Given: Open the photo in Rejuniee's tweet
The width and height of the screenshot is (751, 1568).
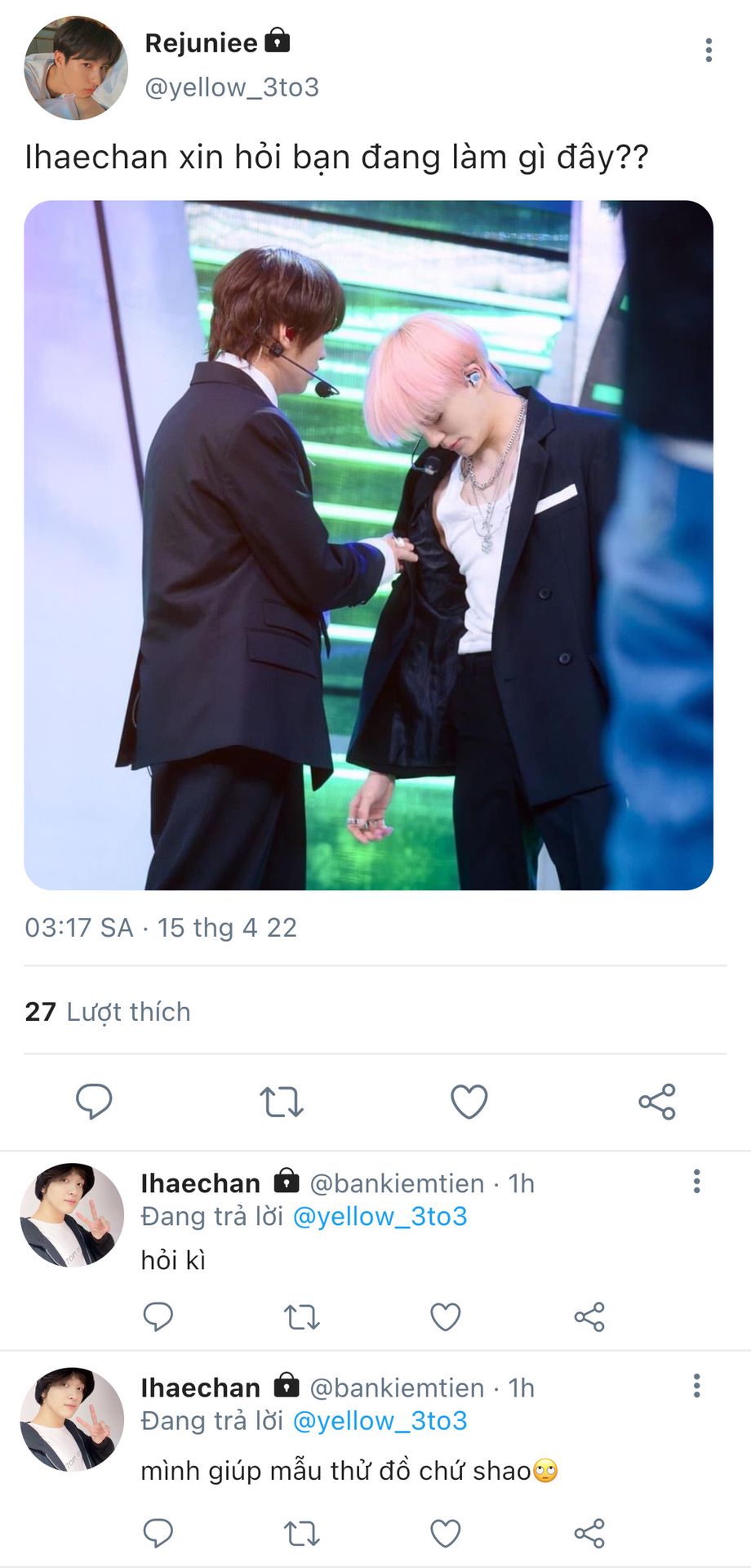Looking at the screenshot, I should pyautogui.click(x=368, y=545).
